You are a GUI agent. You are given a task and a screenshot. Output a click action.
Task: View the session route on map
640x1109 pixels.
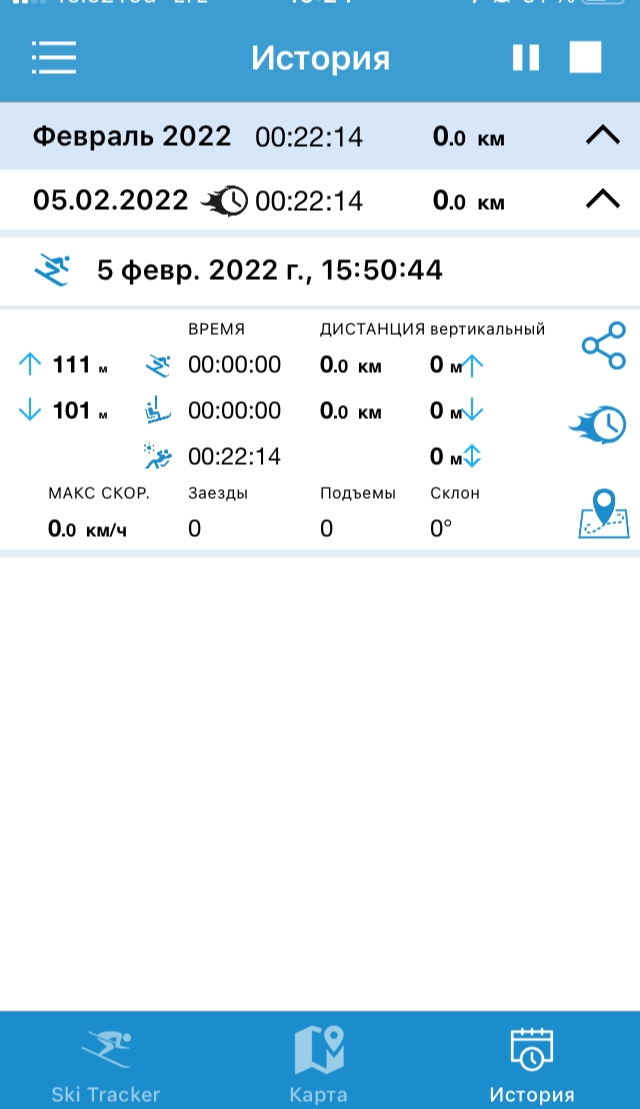pyautogui.click(x=603, y=513)
